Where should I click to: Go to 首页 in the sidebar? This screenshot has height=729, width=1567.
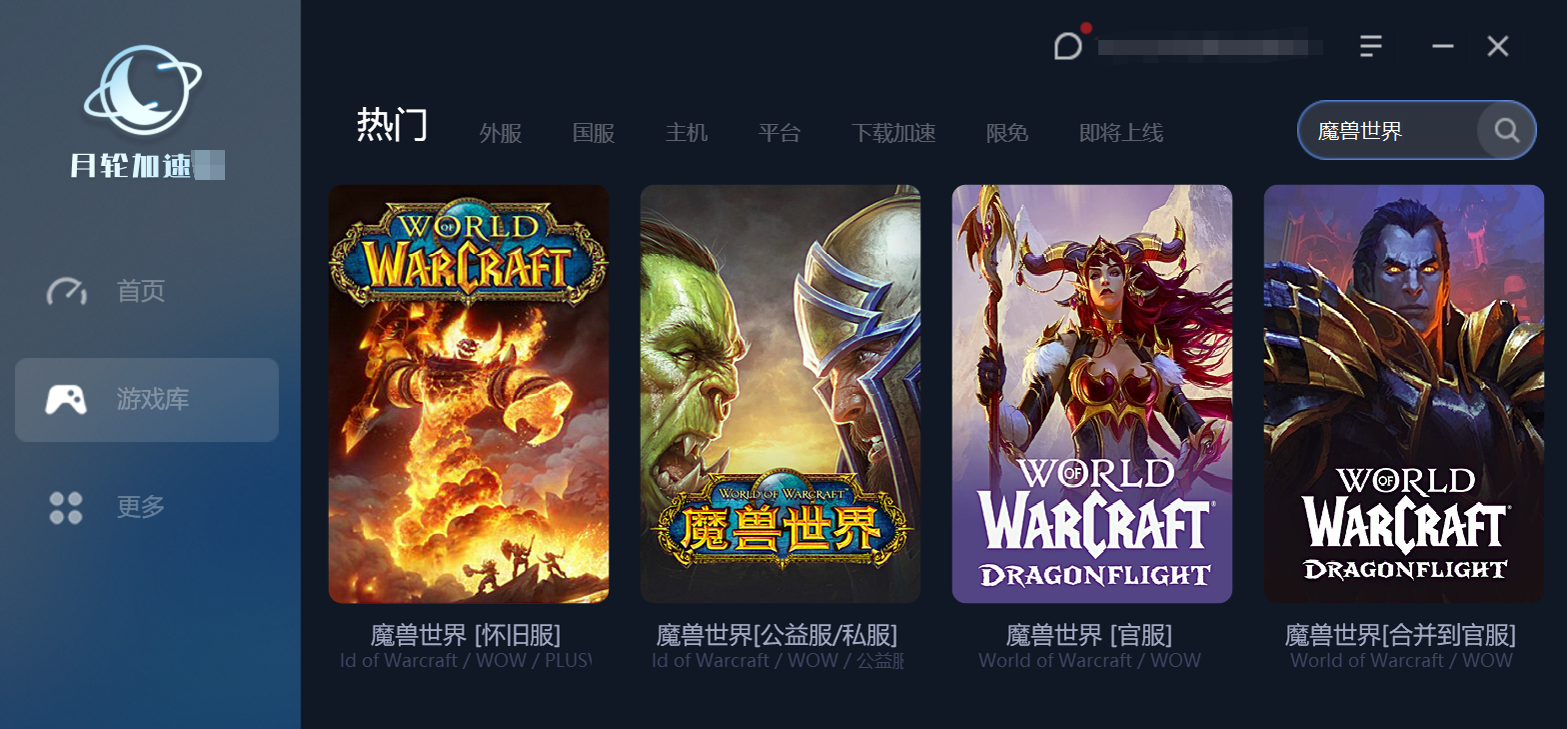pyautogui.click(x=140, y=292)
